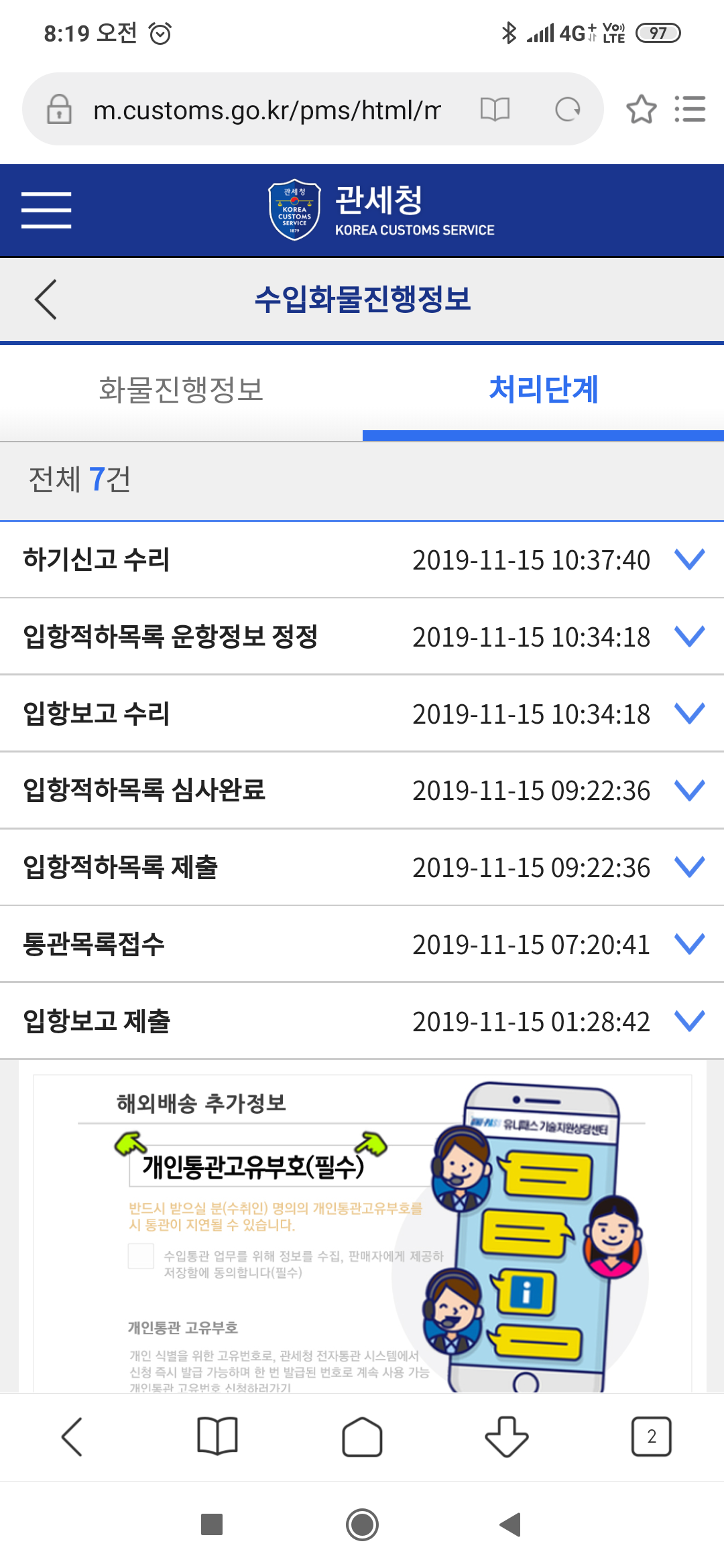
Task: Bookmark this page with the star icon
Action: click(x=641, y=109)
